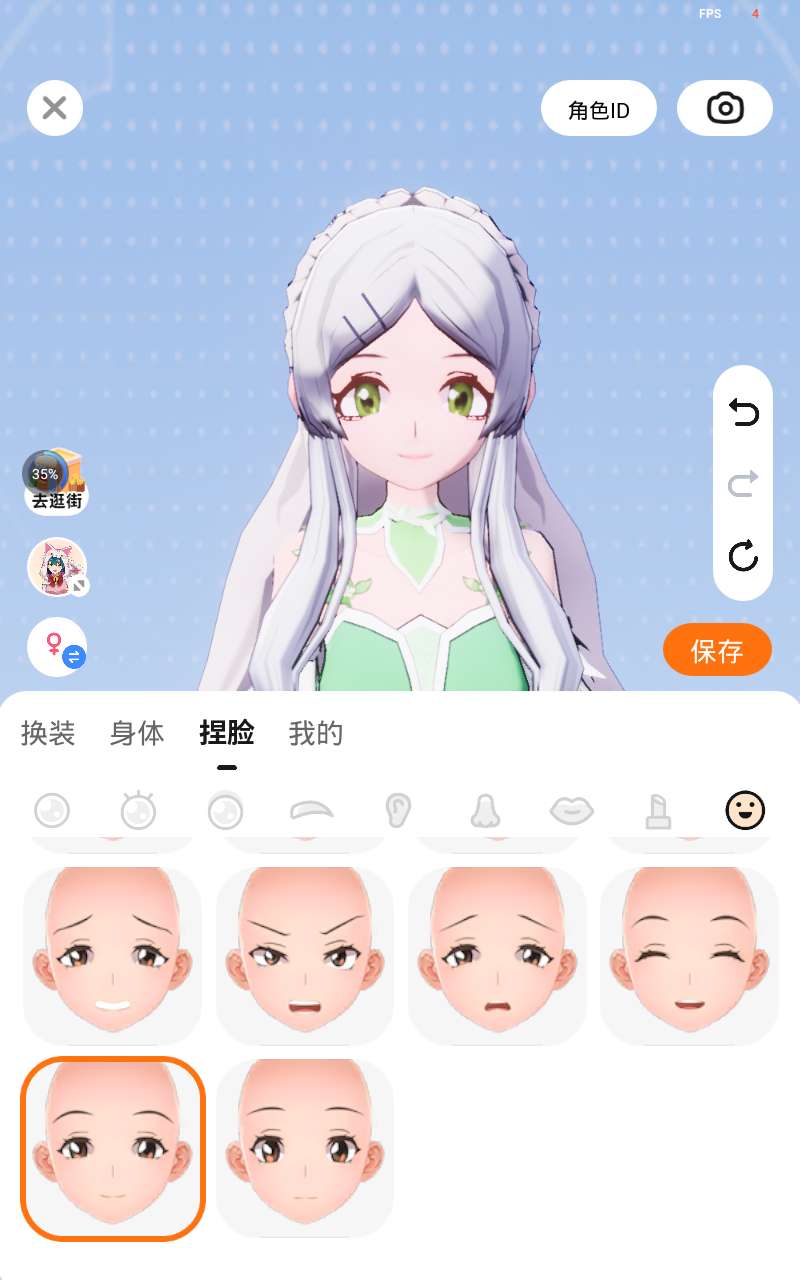Close the character editor

[55, 108]
